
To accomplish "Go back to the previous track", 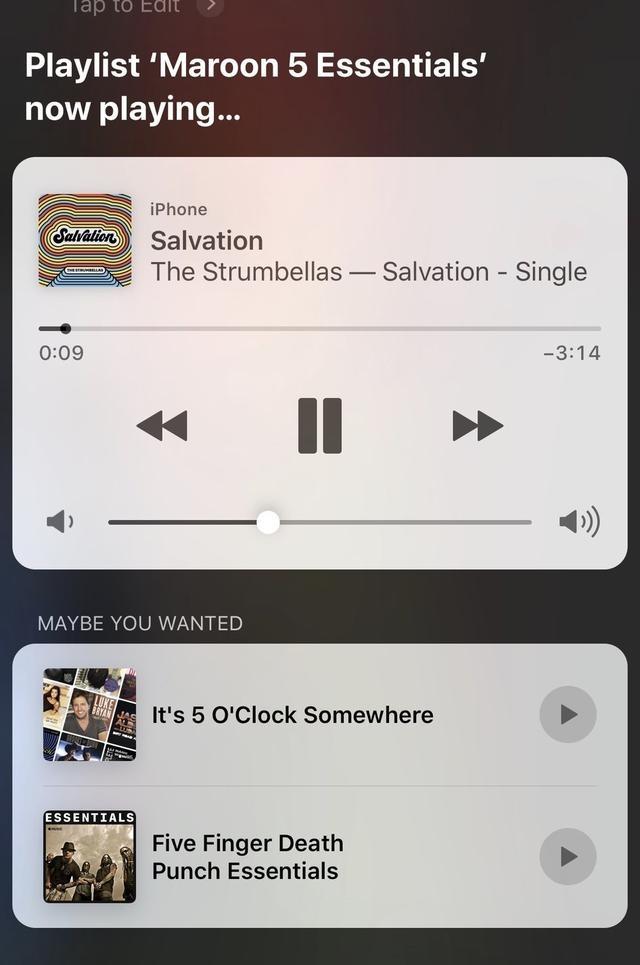I will click(162, 426).
